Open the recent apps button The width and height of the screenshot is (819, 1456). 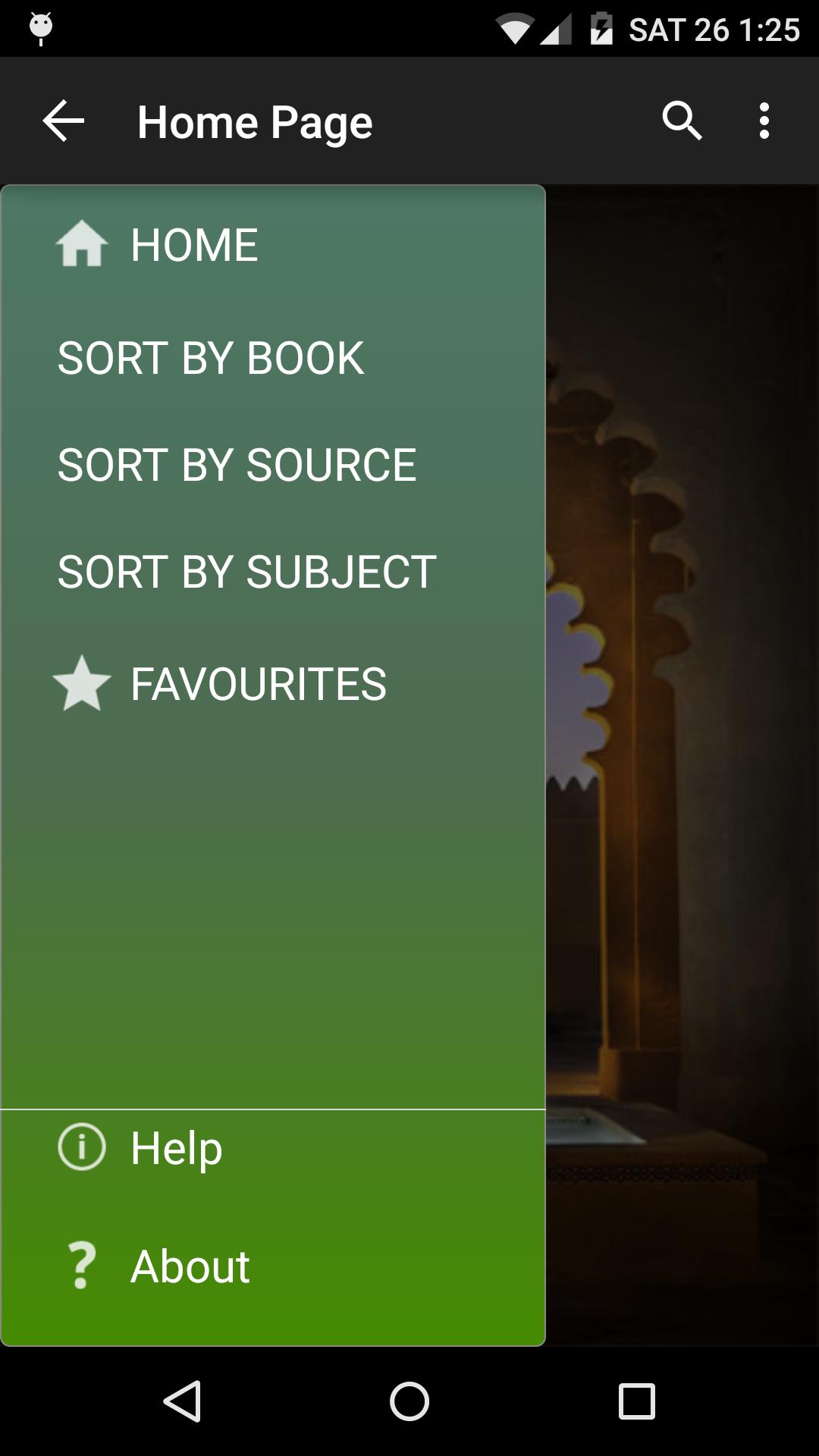(636, 1401)
